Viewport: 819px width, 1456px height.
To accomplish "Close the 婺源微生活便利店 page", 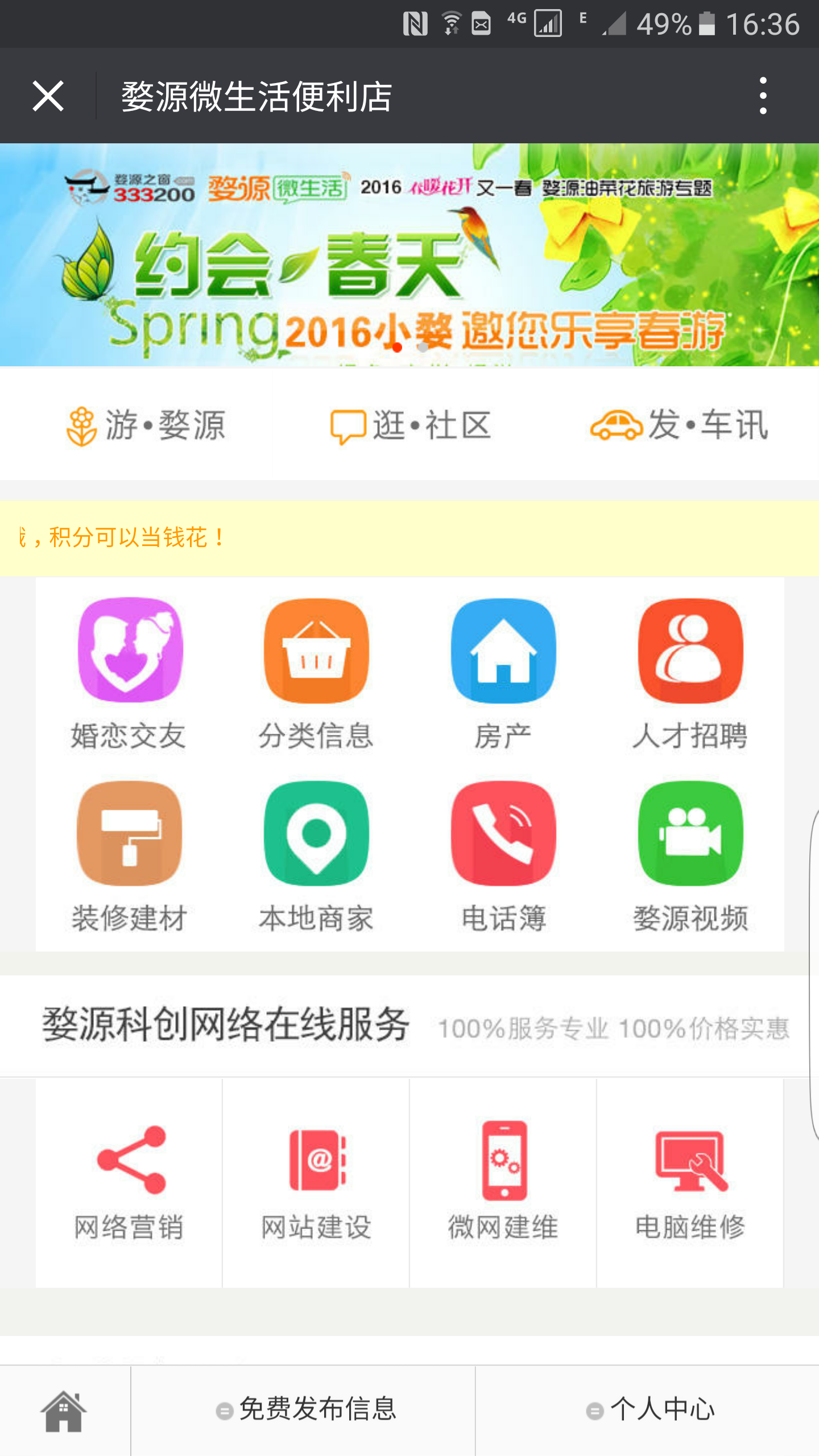I will [48, 96].
